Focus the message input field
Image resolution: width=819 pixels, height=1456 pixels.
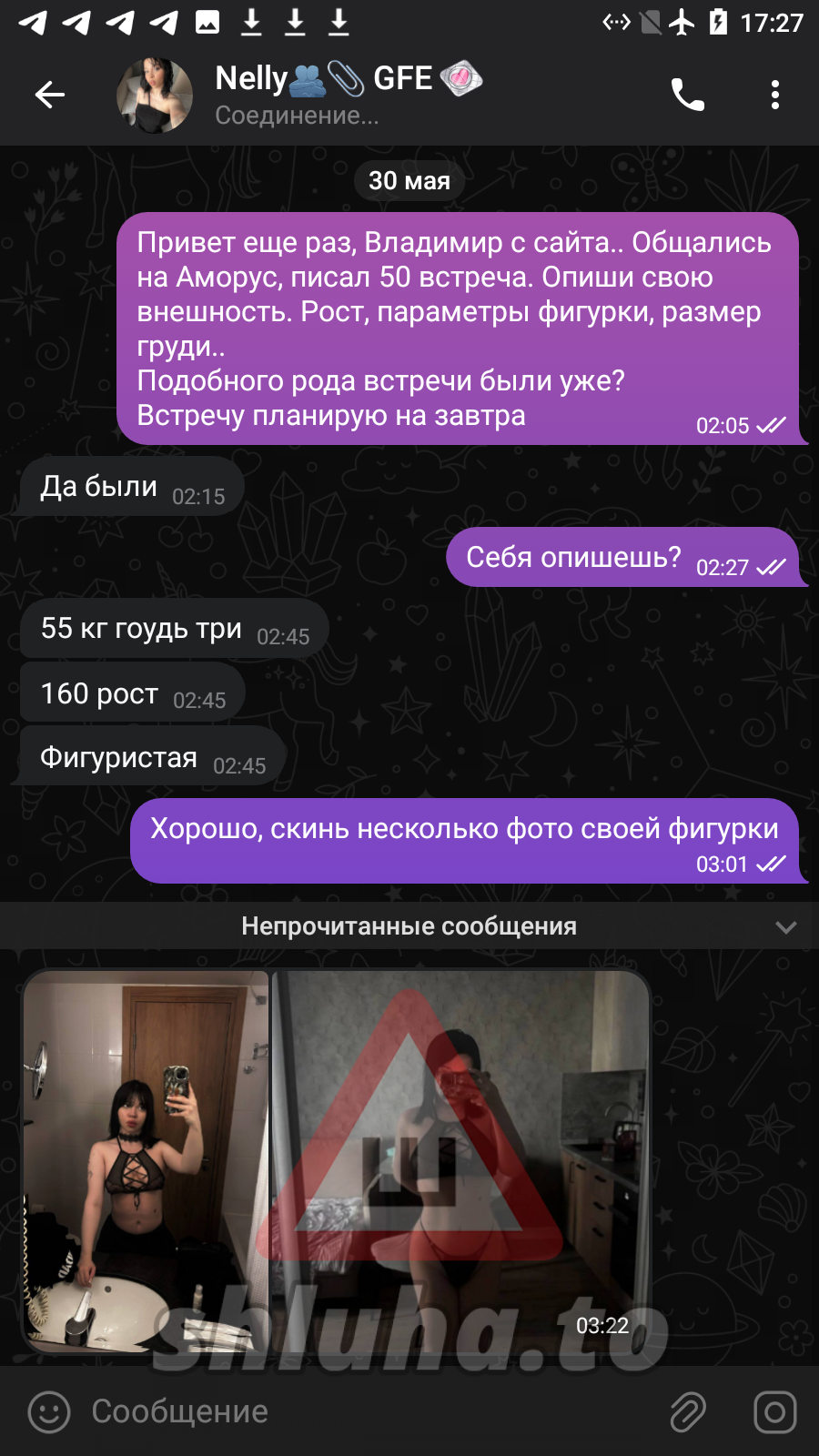[364, 1411]
